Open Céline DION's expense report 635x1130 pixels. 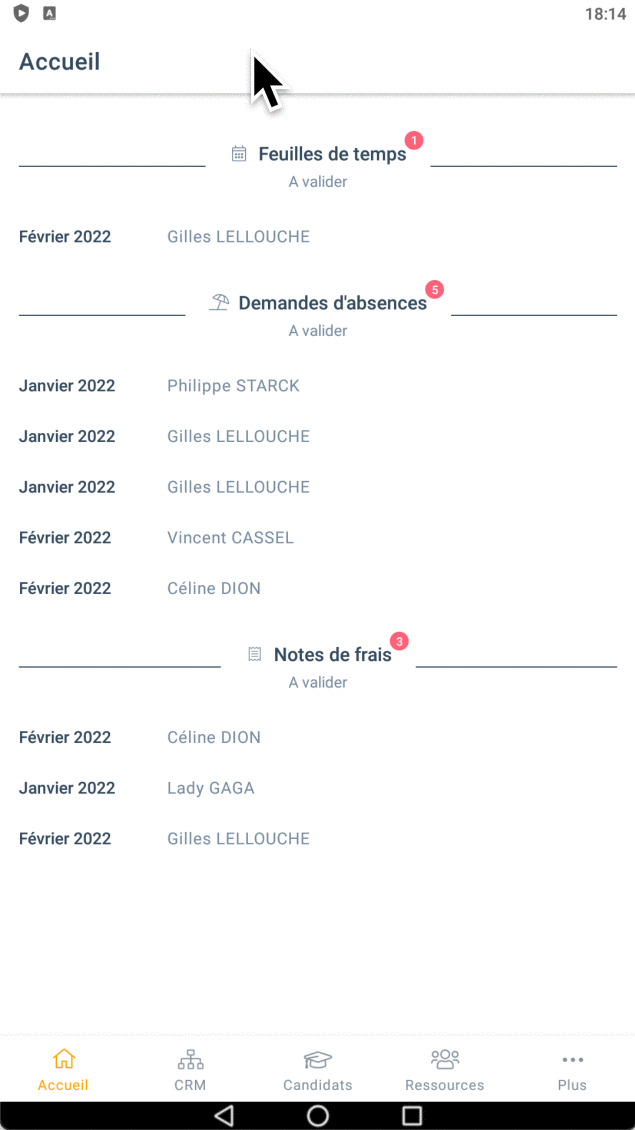pos(317,737)
